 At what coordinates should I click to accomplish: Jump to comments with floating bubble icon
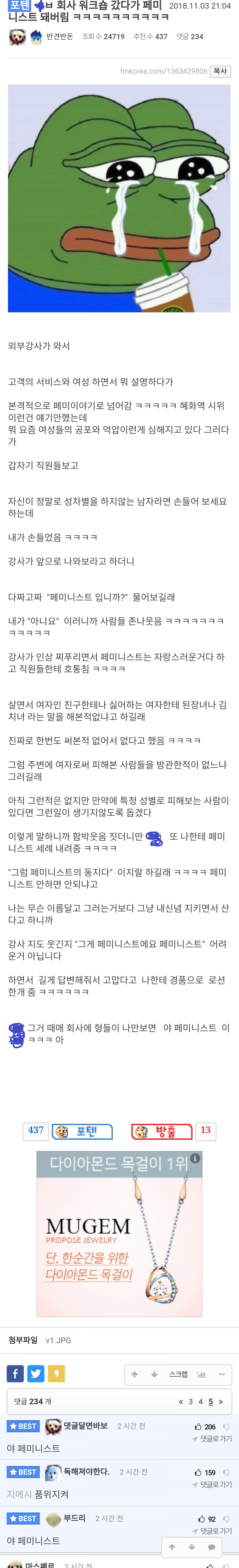(212, 1547)
